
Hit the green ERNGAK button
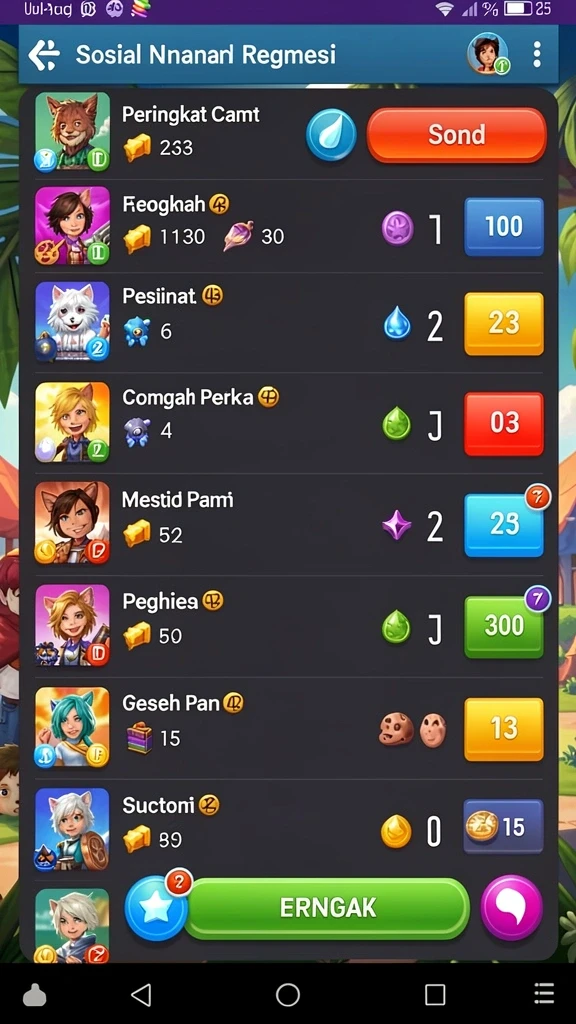coord(327,908)
